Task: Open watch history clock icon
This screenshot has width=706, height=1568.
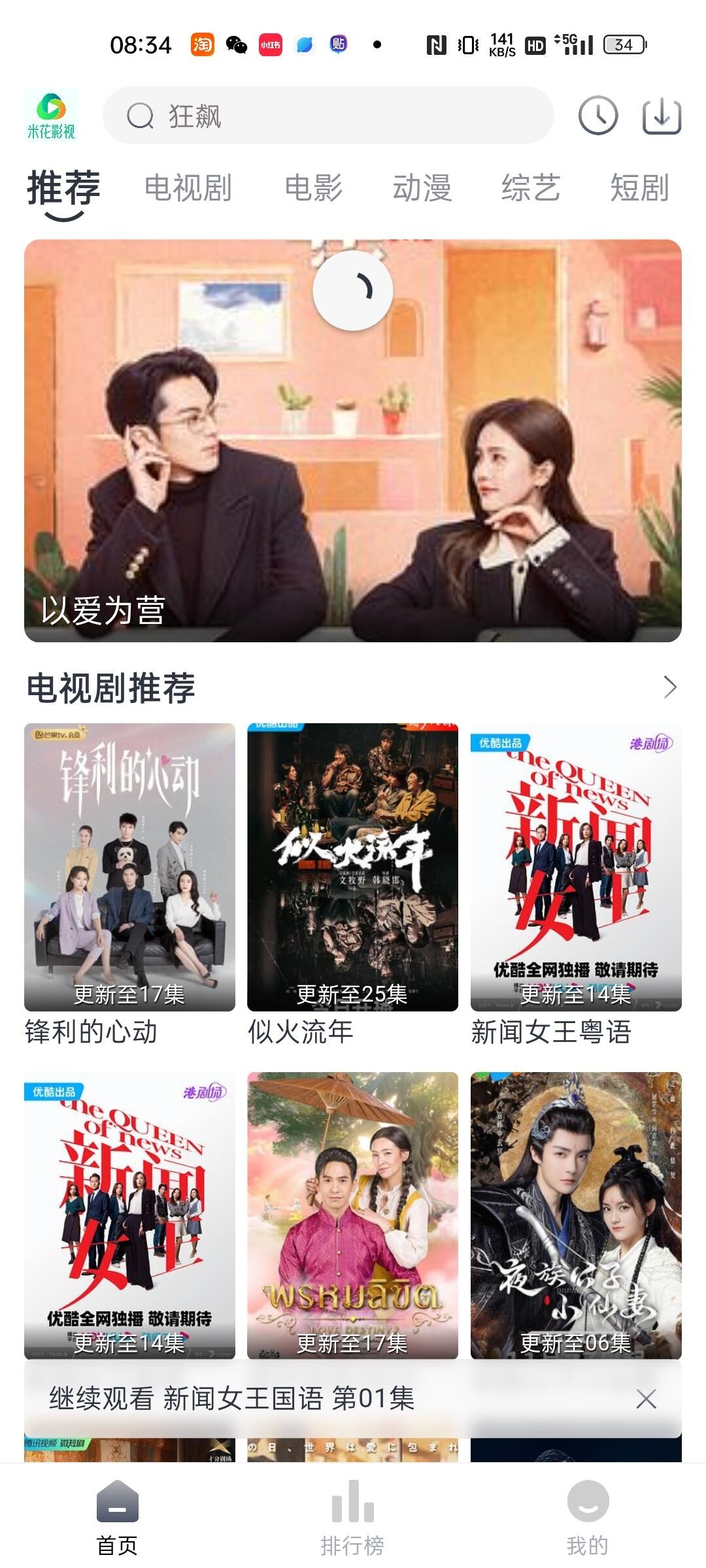Action: (x=597, y=116)
